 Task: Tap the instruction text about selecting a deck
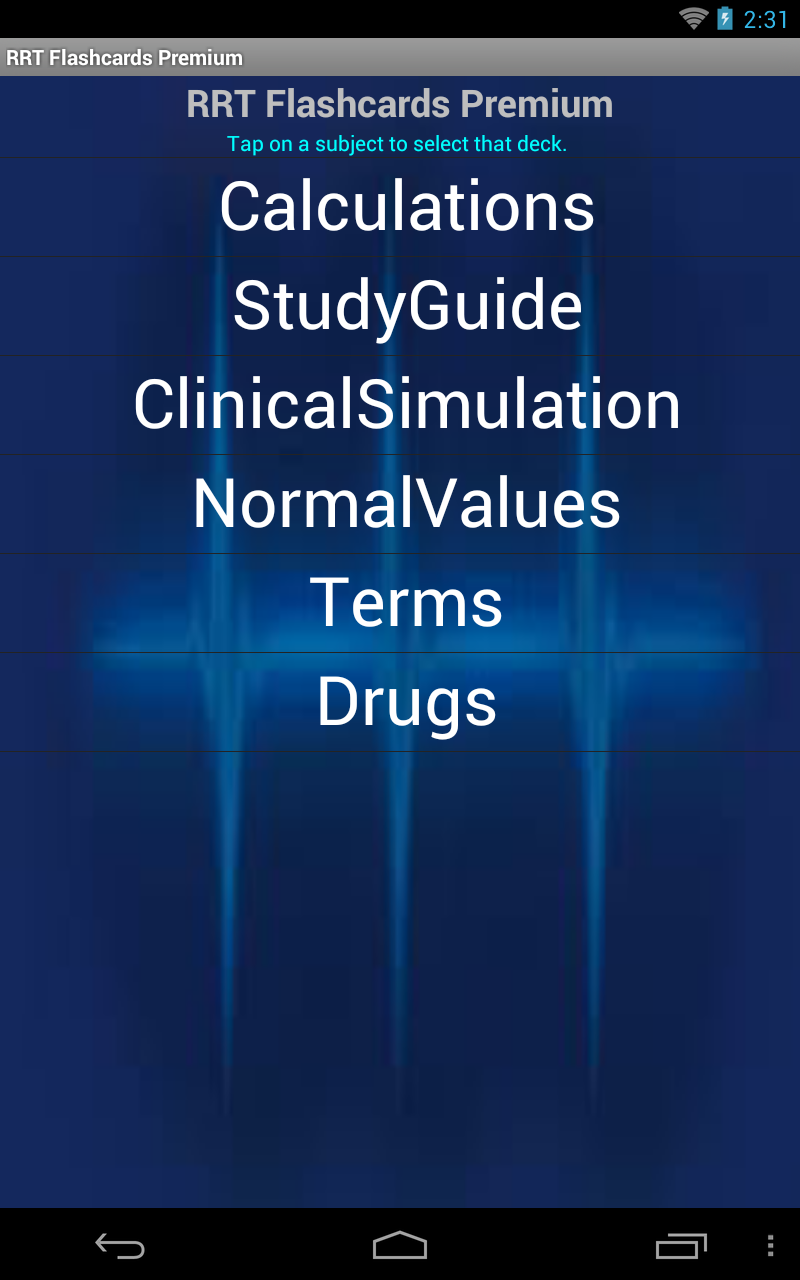point(398,143)
